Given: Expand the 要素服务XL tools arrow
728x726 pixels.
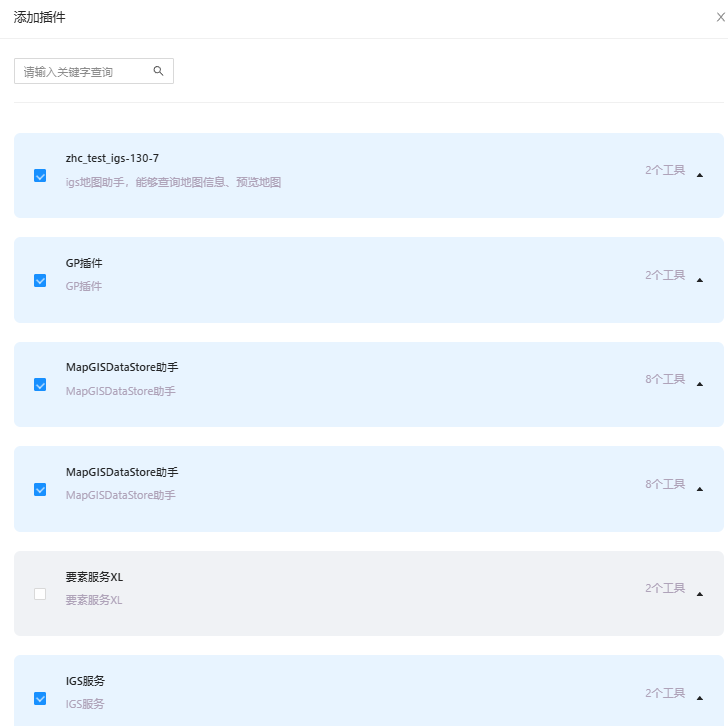Looking at the screenshot, I should coord(699,593).
